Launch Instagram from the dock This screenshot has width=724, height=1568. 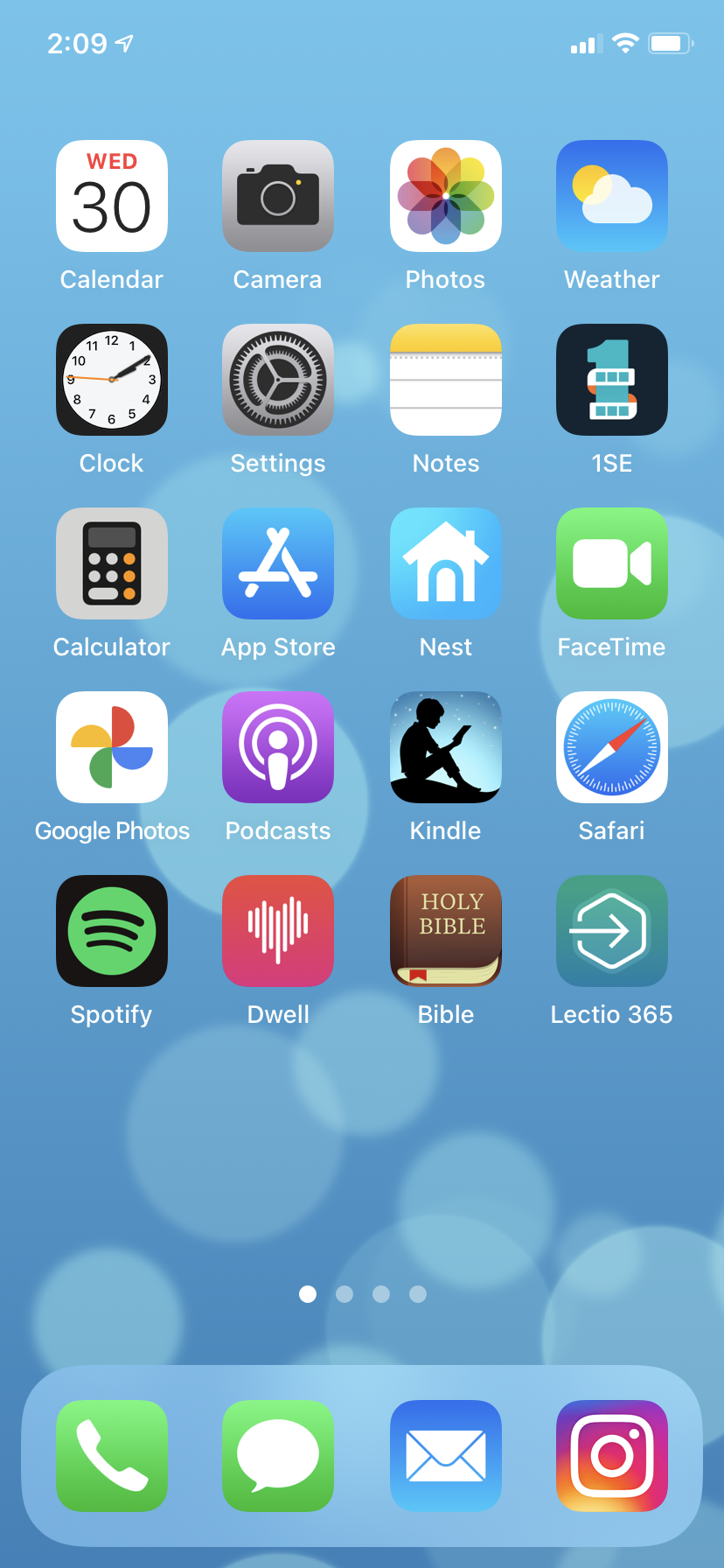612,1456
